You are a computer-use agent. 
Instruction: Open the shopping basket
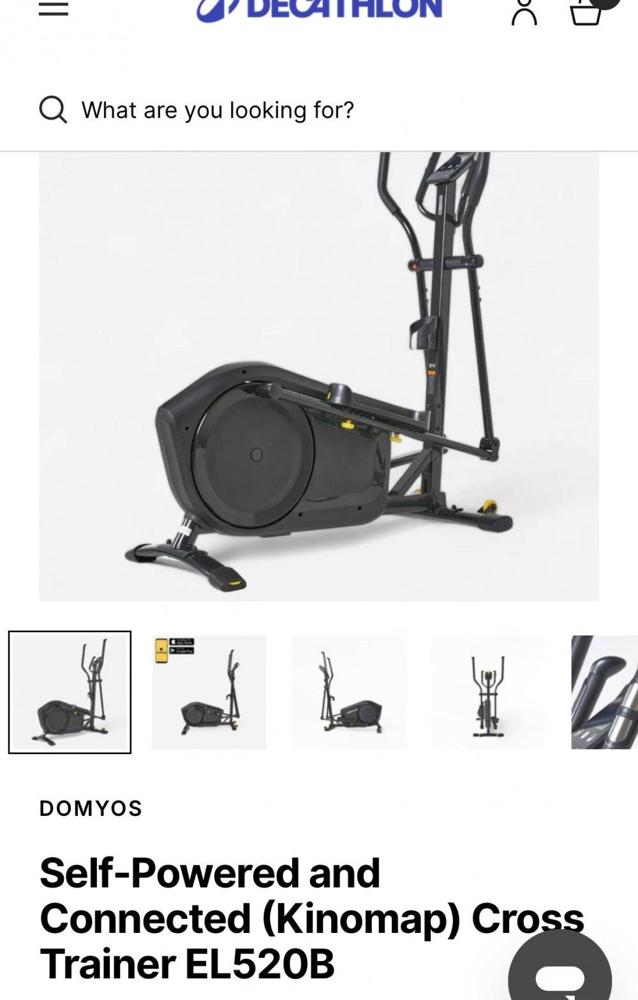[x=586, y=11]
